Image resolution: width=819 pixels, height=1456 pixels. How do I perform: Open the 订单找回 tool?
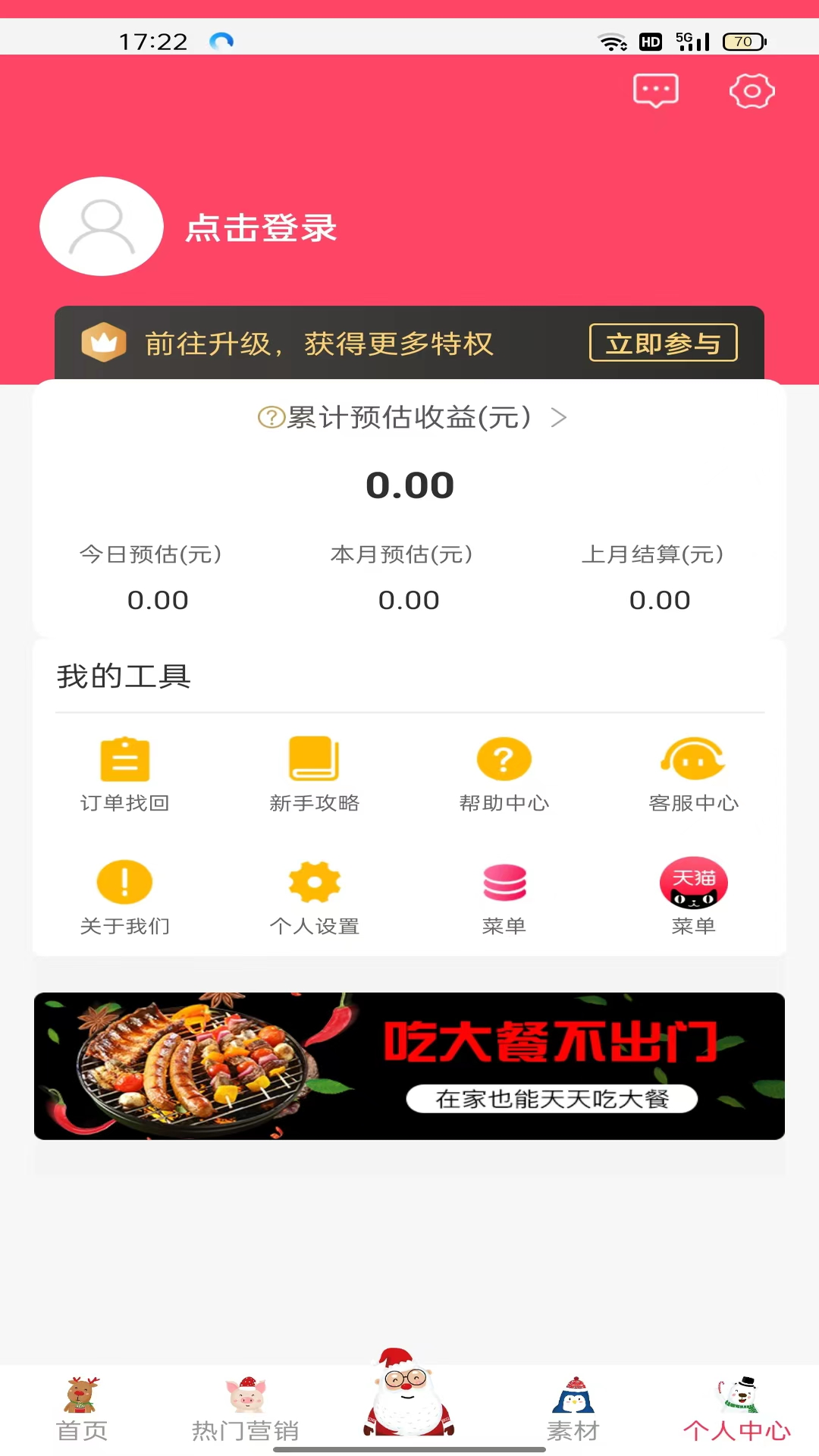click(x=125, y=773)
